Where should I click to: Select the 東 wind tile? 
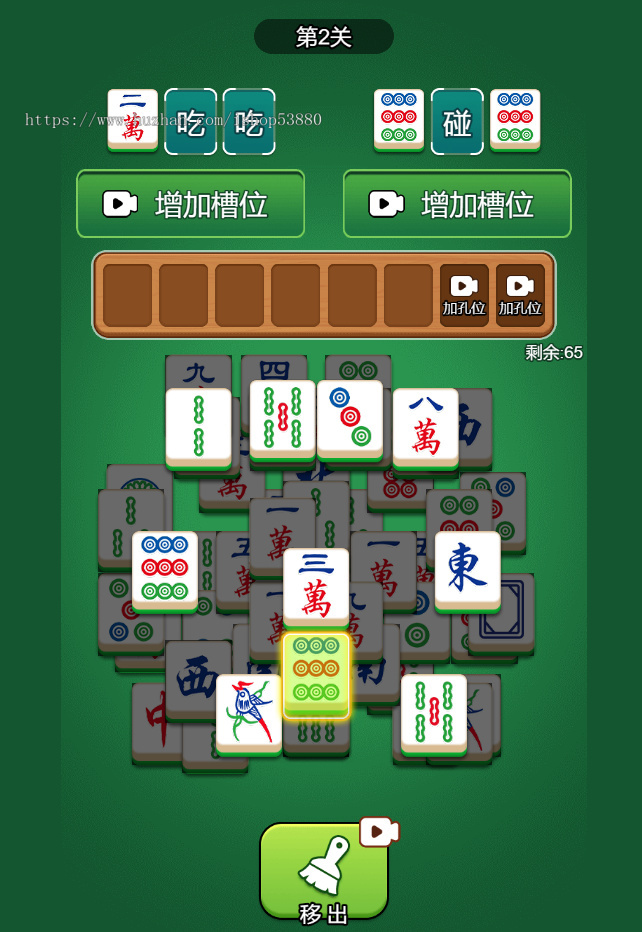467,569
